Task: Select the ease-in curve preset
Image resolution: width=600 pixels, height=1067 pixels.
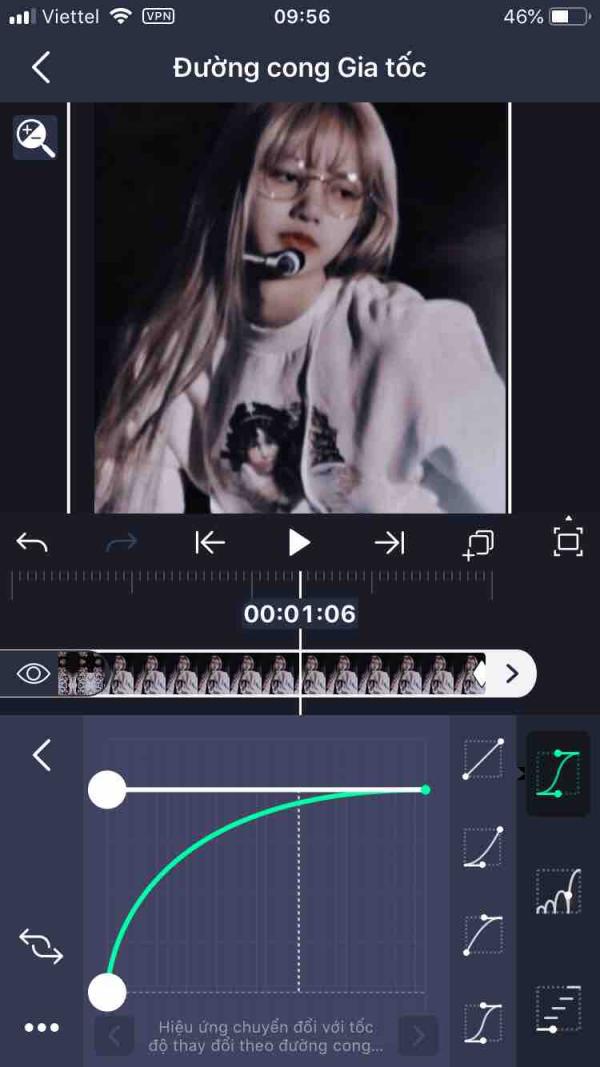Action: pyautogui.click(x=483, y=847)
